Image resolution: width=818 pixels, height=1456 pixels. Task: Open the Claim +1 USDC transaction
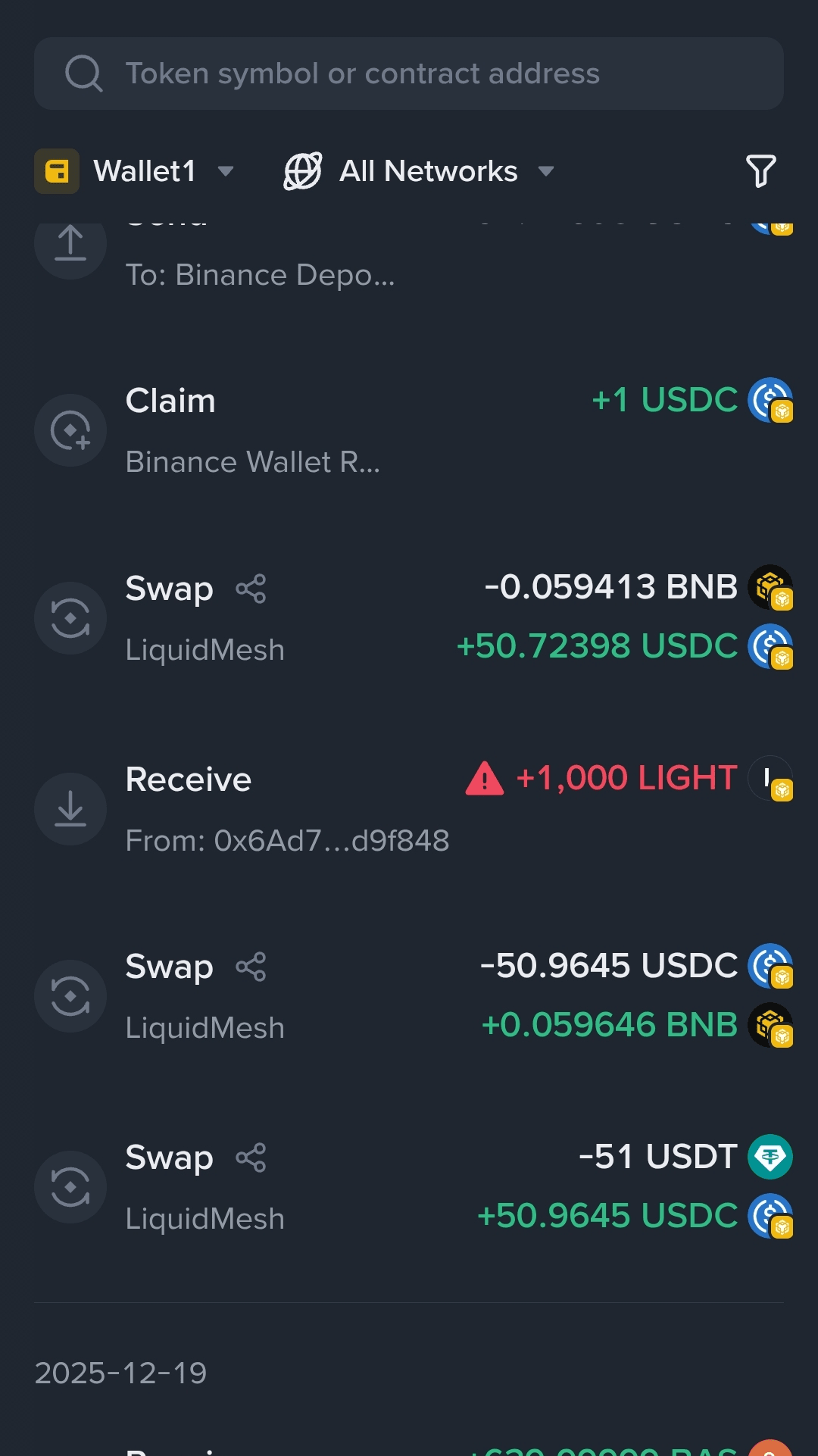(x=409, y=430)
